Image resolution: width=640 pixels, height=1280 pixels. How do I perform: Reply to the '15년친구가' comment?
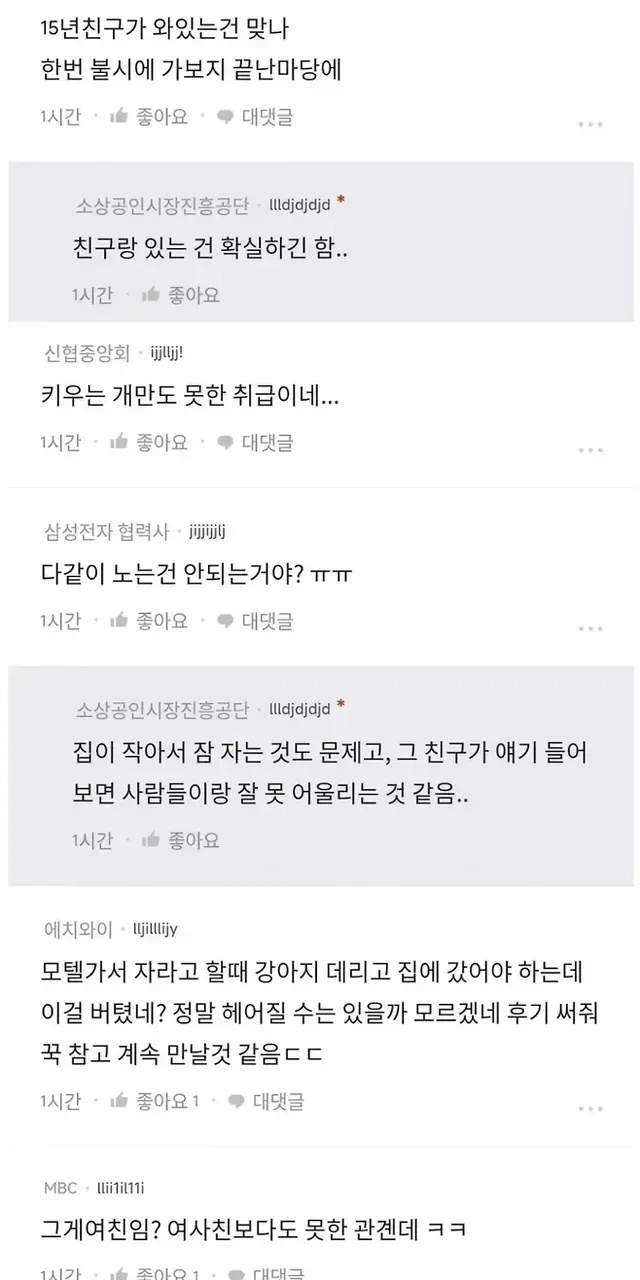pyautogui.click(x=255, y=117)
